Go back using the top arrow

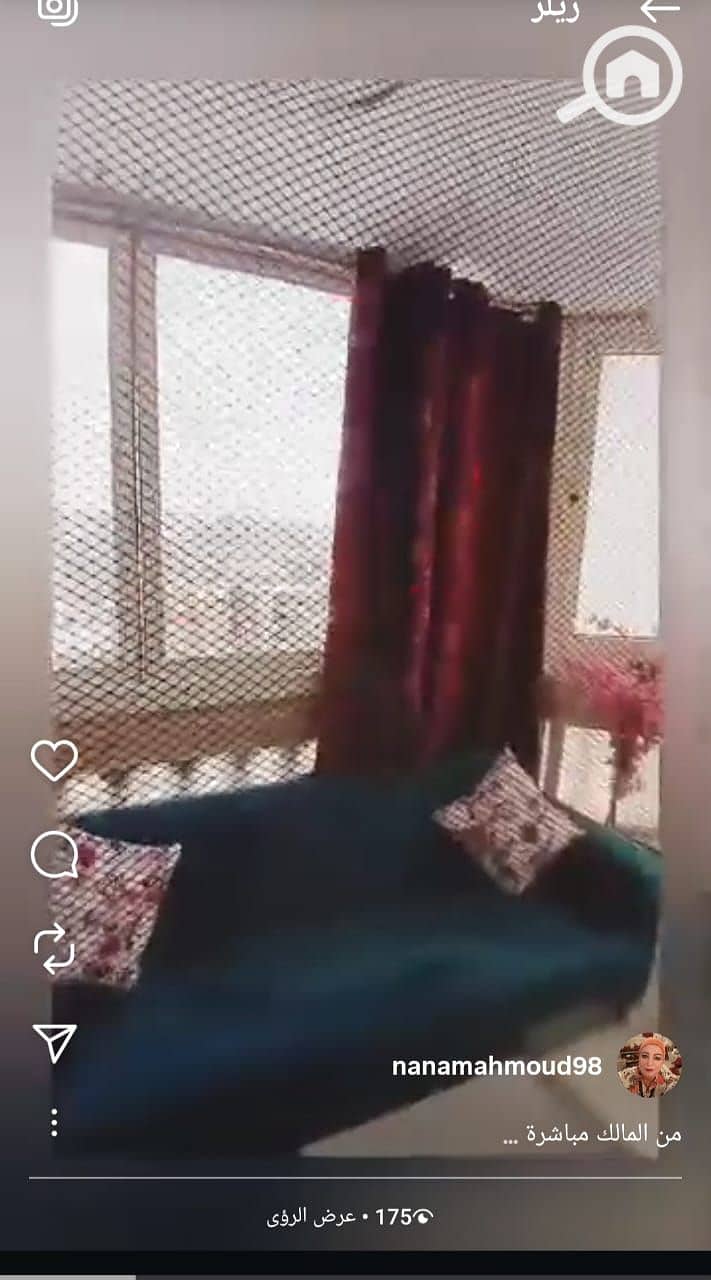click(x=661, y=9)
